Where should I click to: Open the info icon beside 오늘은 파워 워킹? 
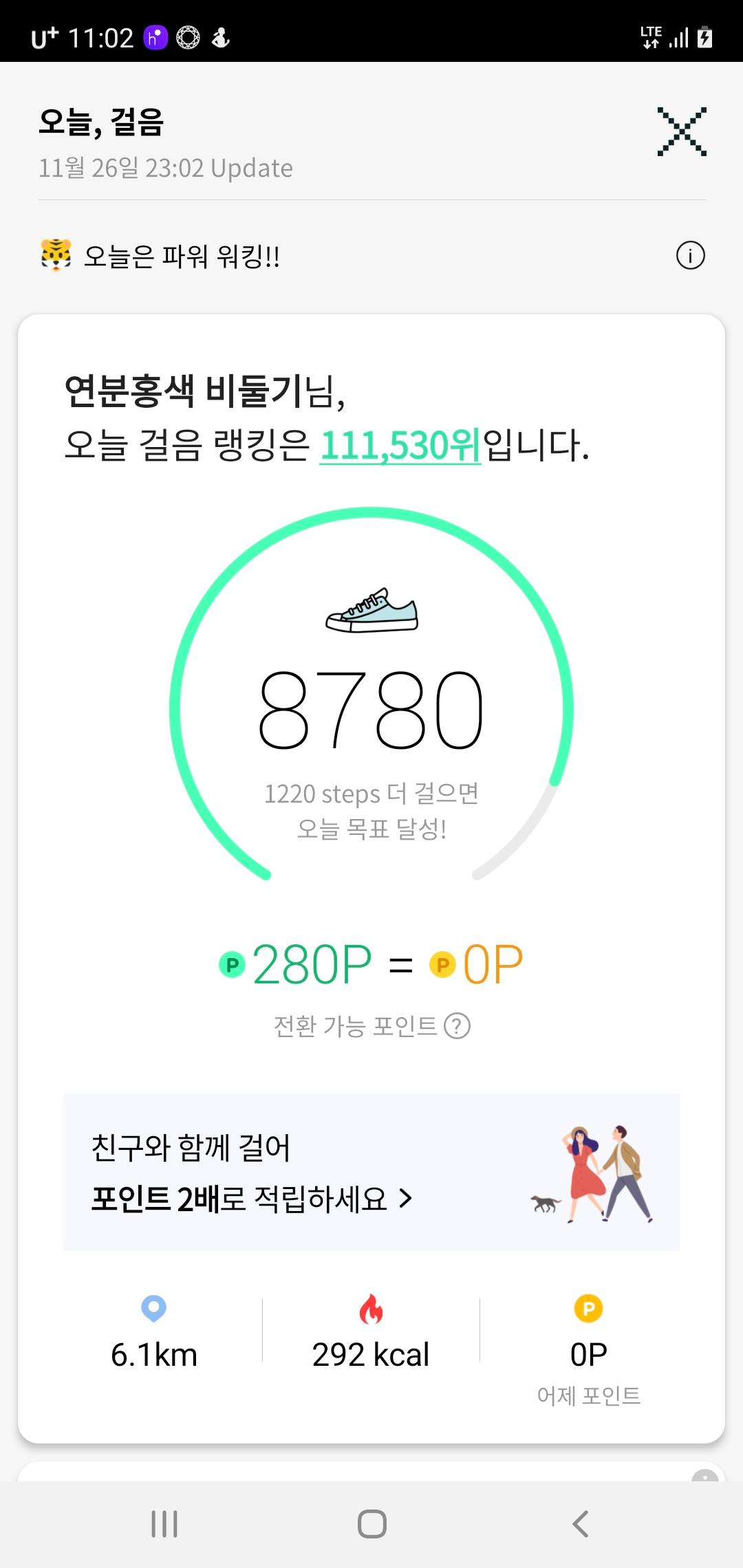[x=690, y=256]
